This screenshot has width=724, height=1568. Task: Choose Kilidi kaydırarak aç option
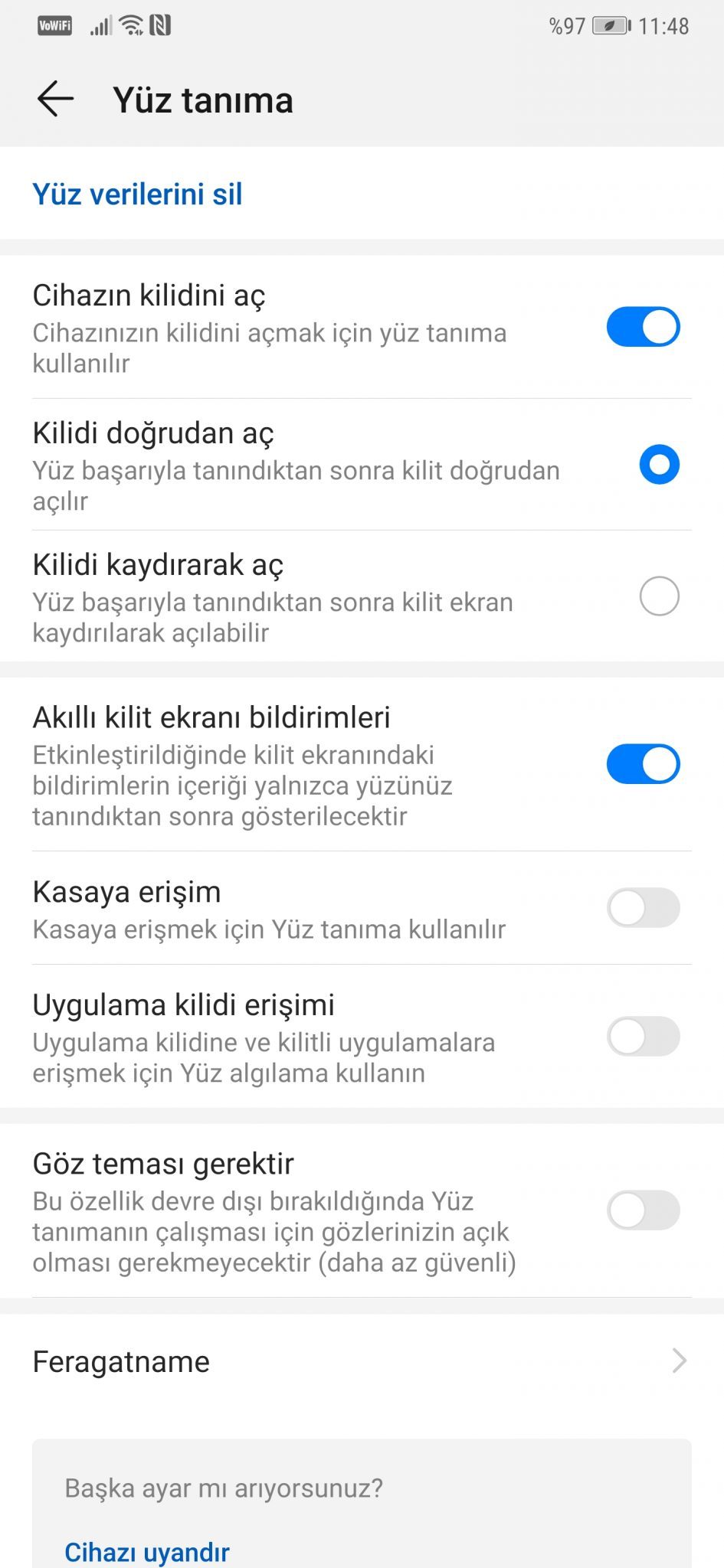click(659, 596)
